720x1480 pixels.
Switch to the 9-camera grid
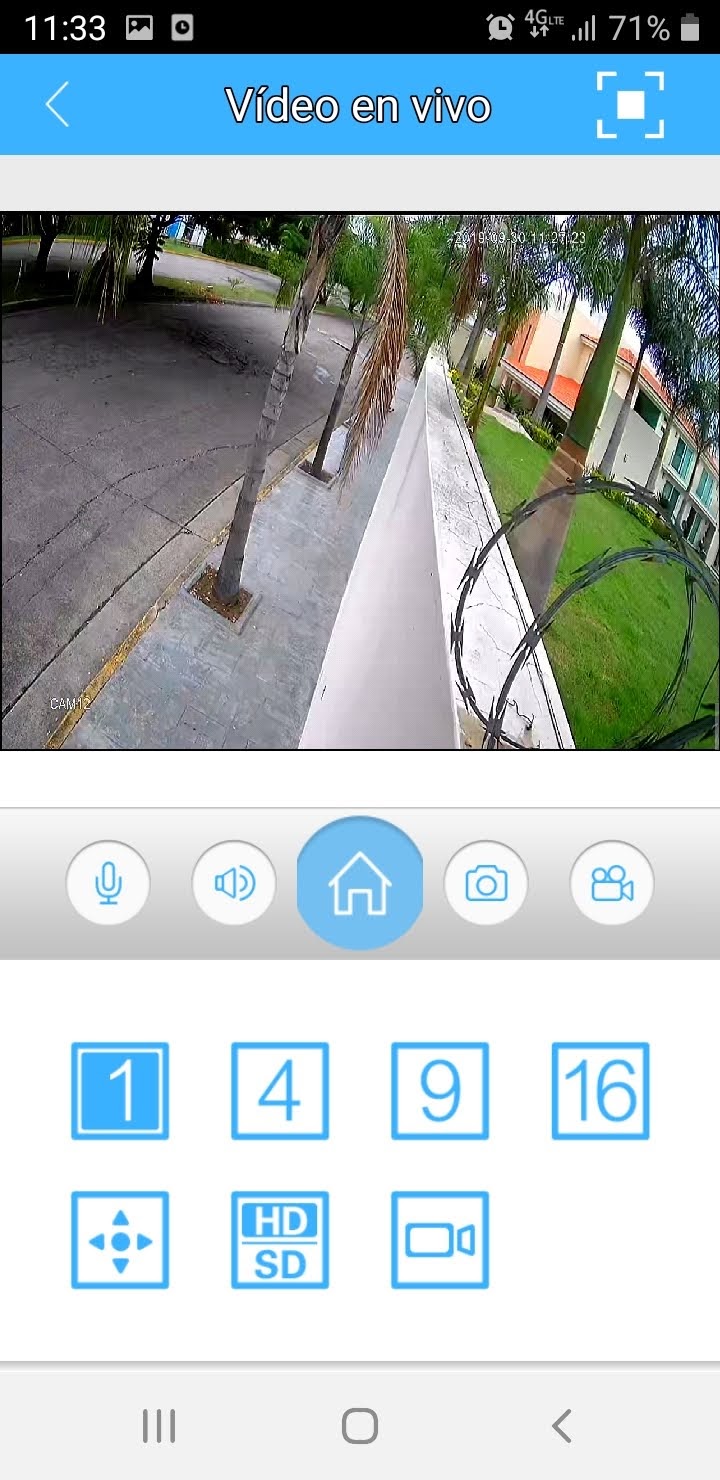tap(440, 1091)
